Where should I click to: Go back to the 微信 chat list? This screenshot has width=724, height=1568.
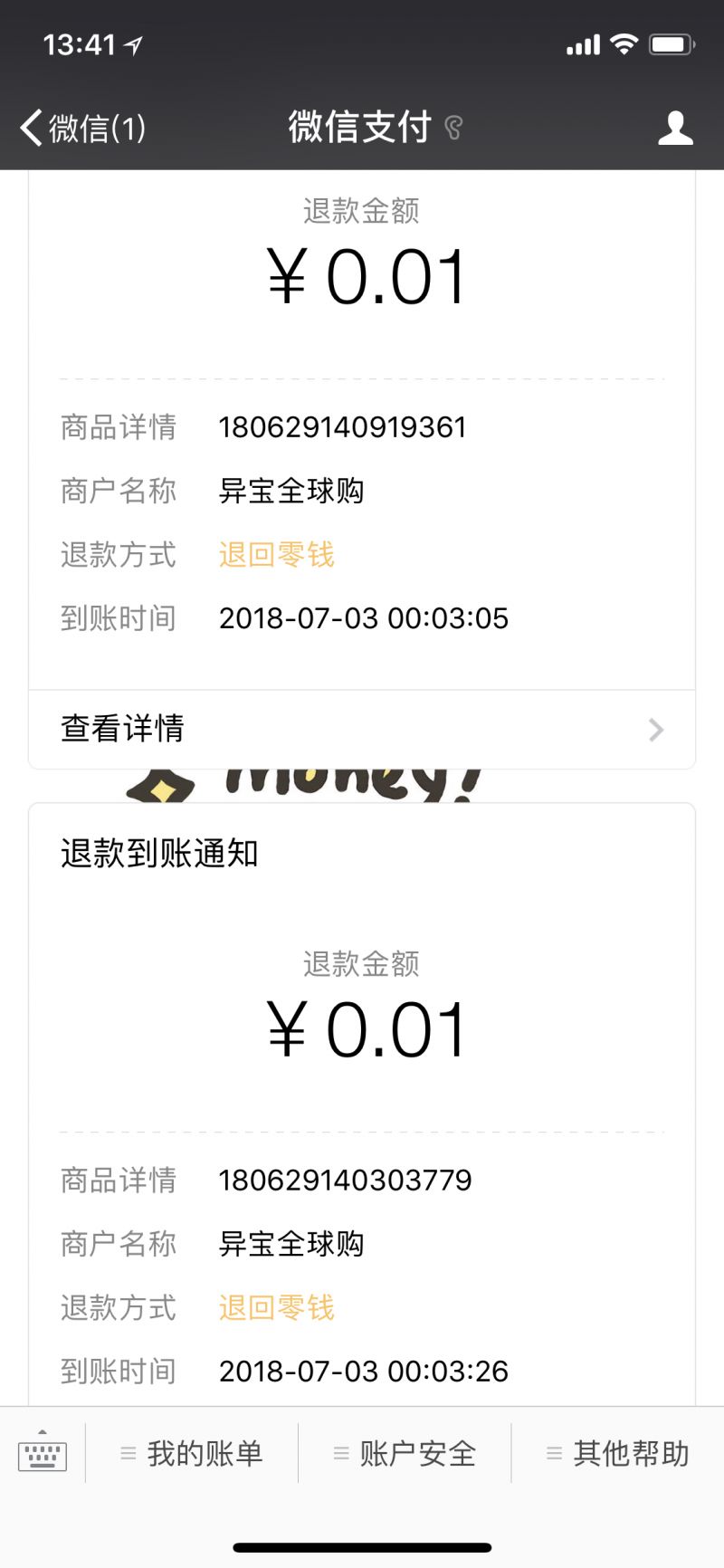tap(82, 128)
